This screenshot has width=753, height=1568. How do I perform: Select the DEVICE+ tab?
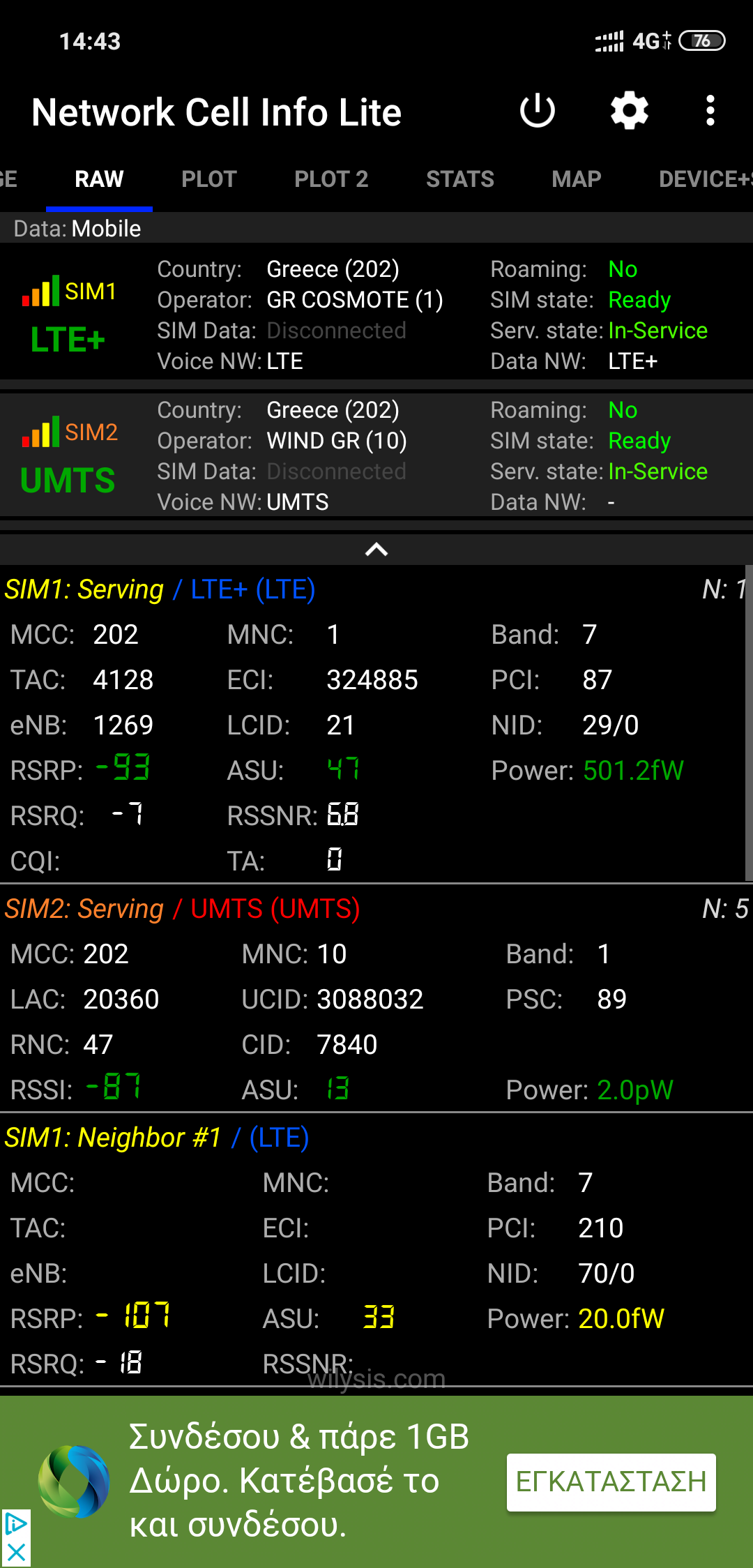[x=704, y=179]
